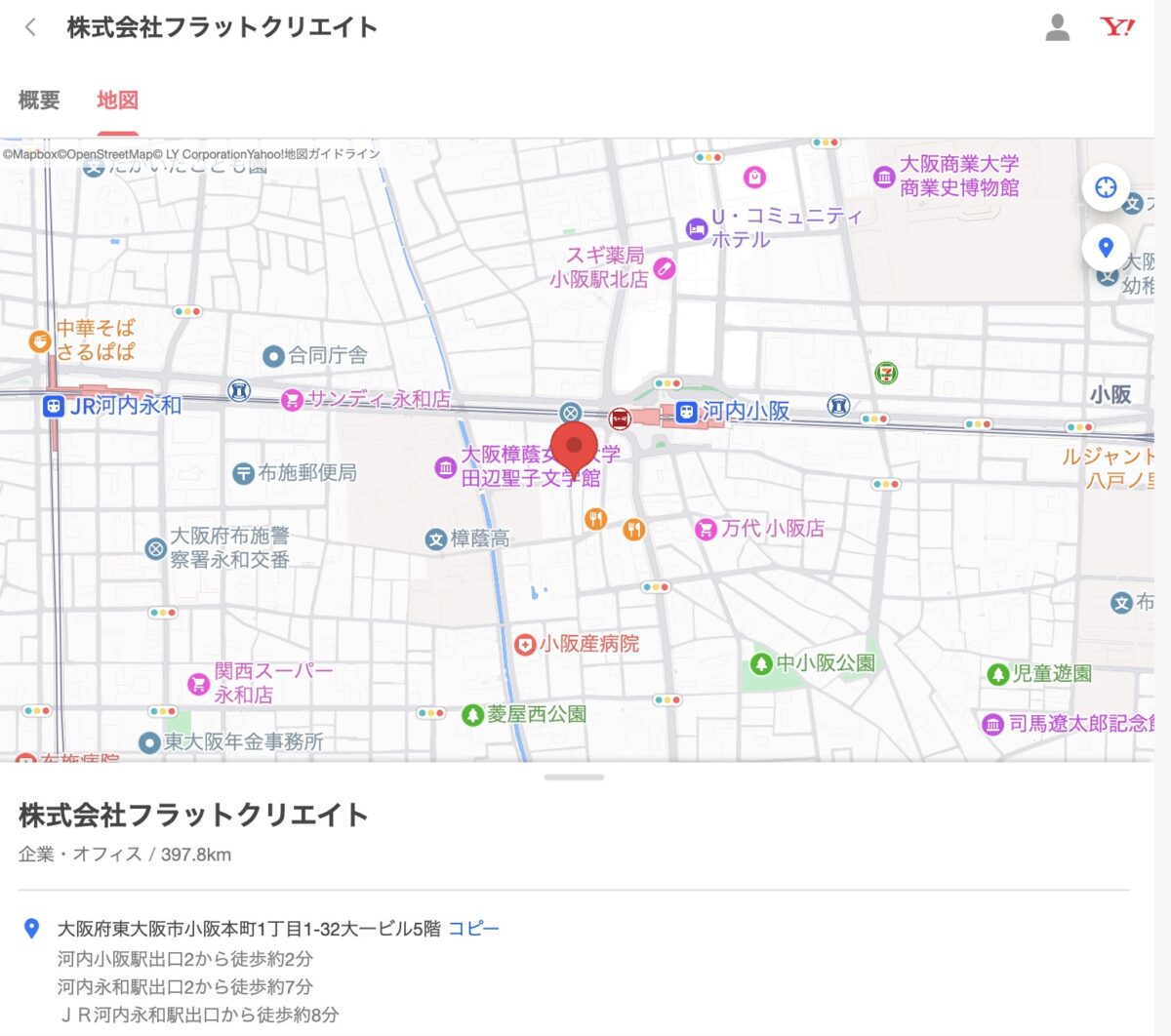Tap the 小阪産病院 map marker
1171x1036 pixels.
pos(525,645)
